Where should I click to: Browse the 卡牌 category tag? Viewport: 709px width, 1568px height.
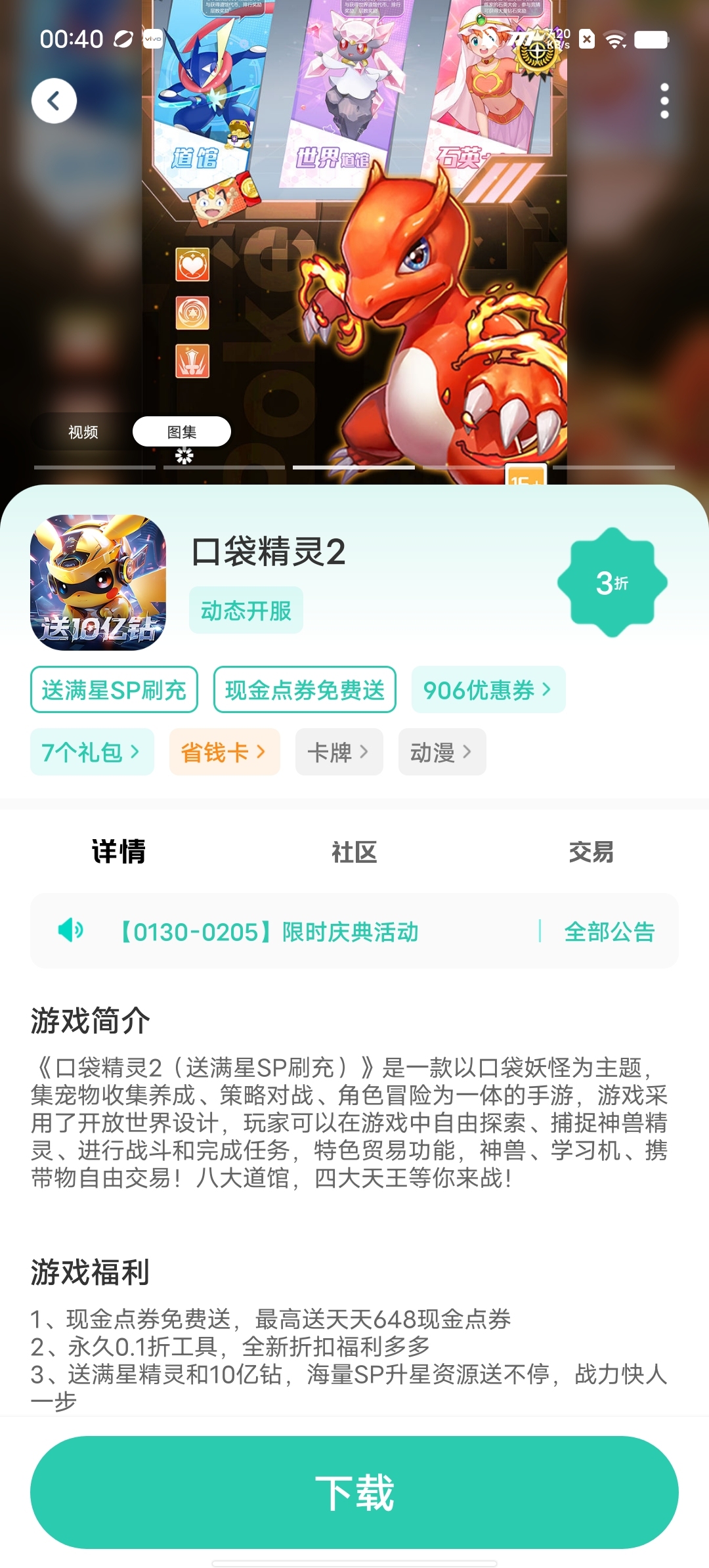[x=339, y=752]
